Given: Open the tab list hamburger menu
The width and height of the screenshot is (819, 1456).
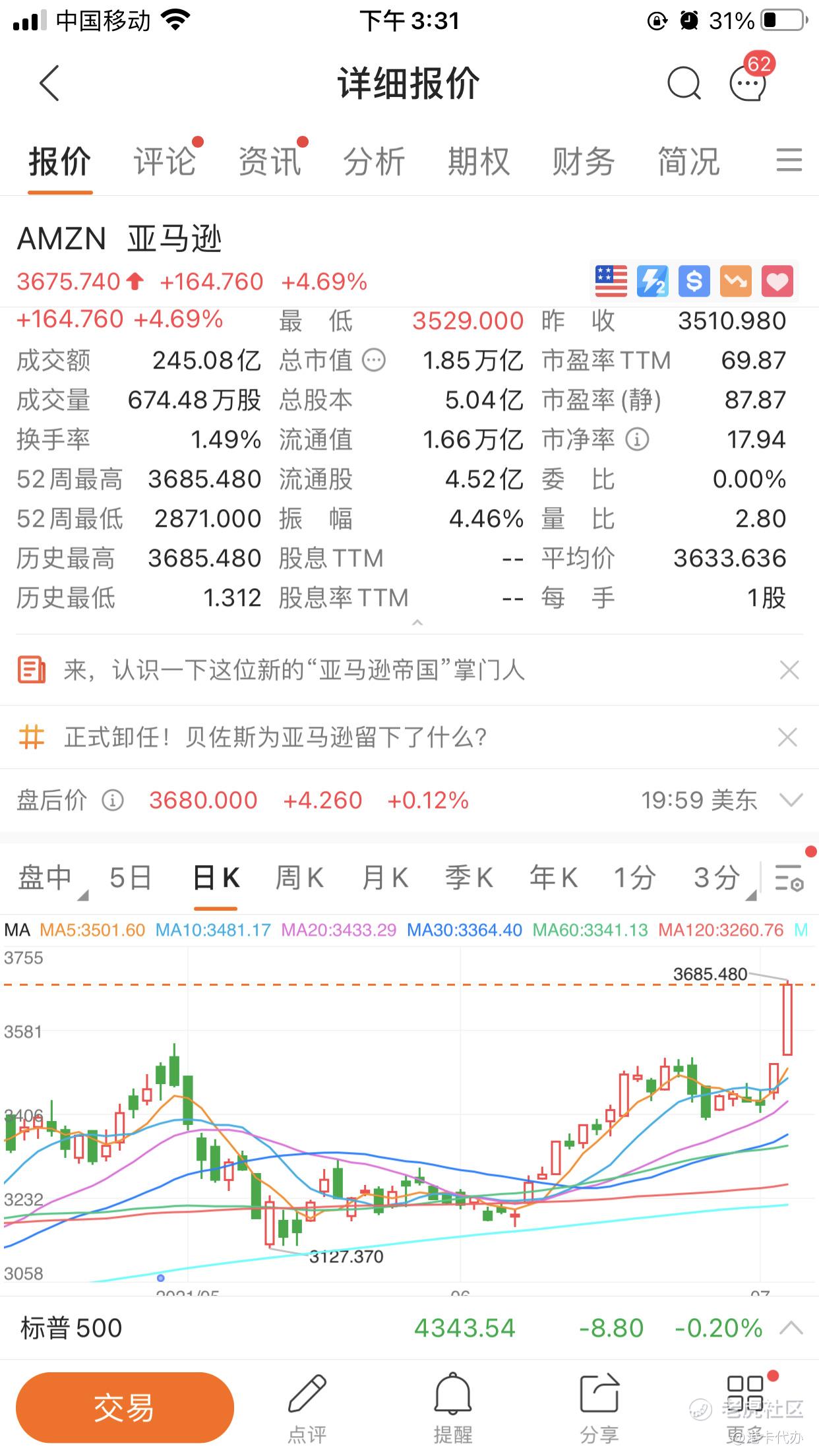Looking at the screenshot, I should tap(789, 160).
